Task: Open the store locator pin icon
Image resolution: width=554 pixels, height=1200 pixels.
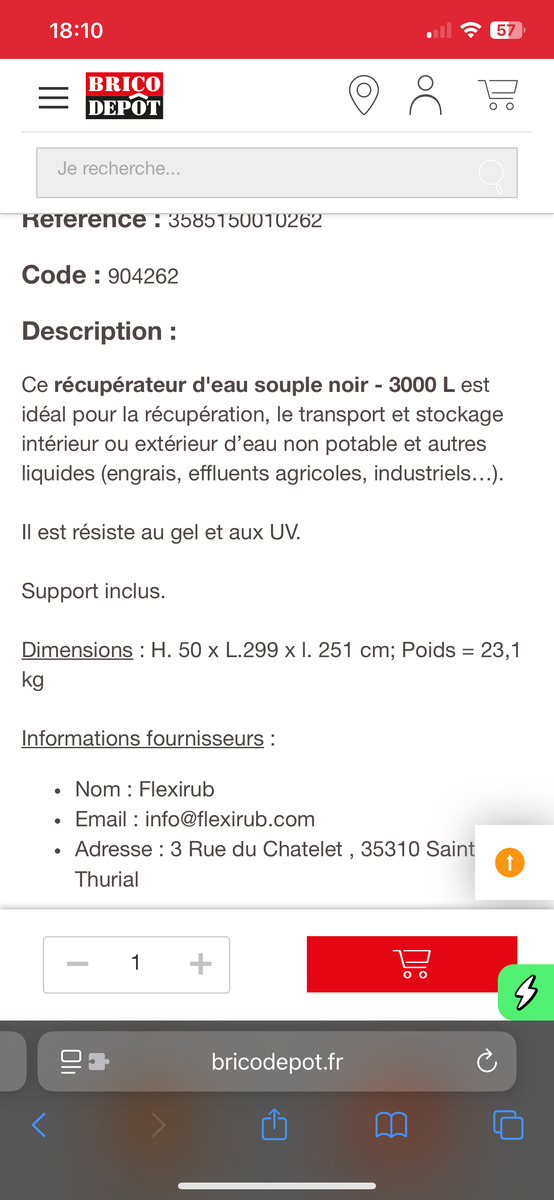Action: (363, 95)
